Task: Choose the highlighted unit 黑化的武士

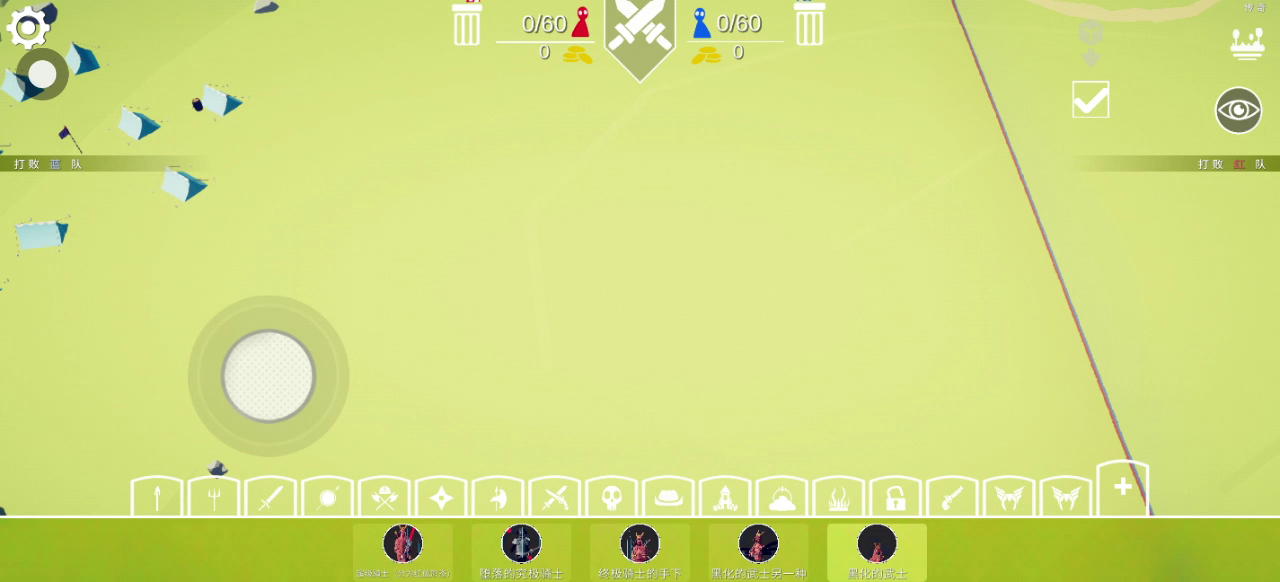Action: (x=877, y=552)
